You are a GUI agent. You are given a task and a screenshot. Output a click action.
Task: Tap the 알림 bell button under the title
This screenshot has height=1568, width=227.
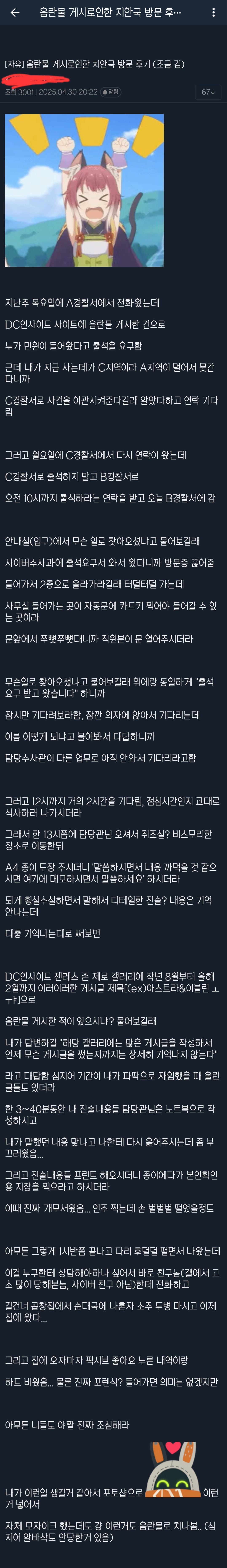tap(111, 92)
